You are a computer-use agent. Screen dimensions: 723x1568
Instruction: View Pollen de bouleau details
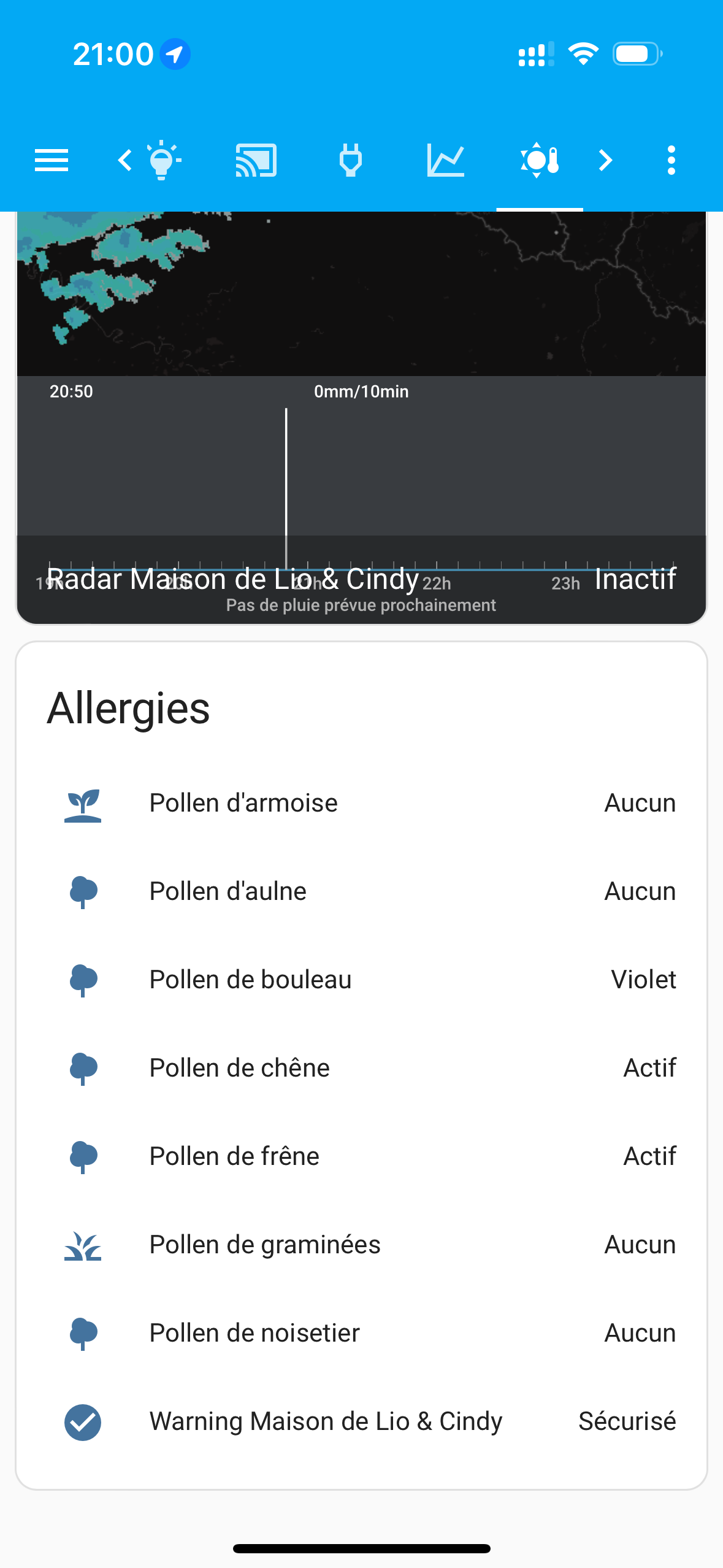(x=361, y=980)
